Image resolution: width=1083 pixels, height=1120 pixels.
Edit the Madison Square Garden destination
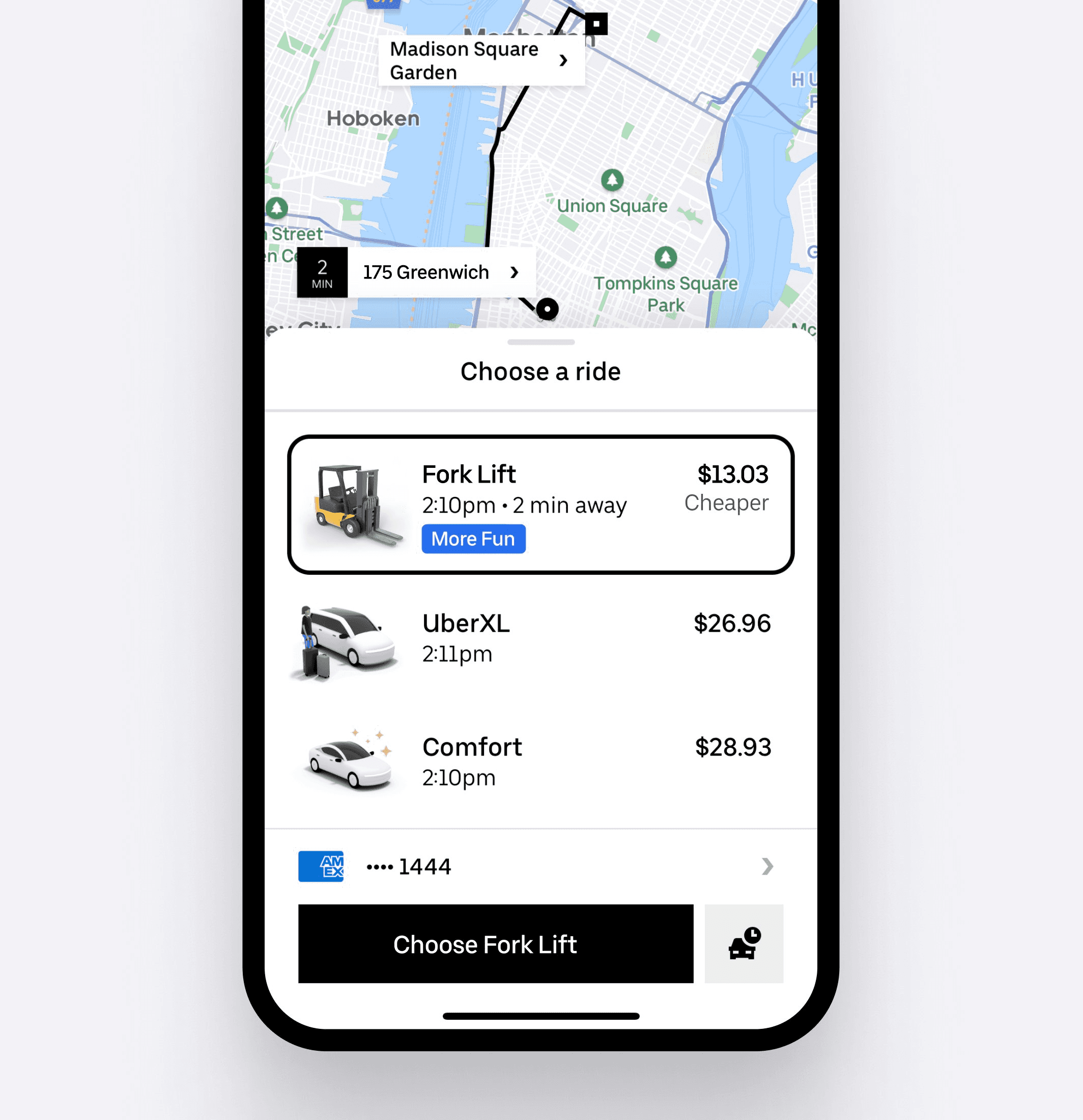pyautogui.click(x=481, y=61)
